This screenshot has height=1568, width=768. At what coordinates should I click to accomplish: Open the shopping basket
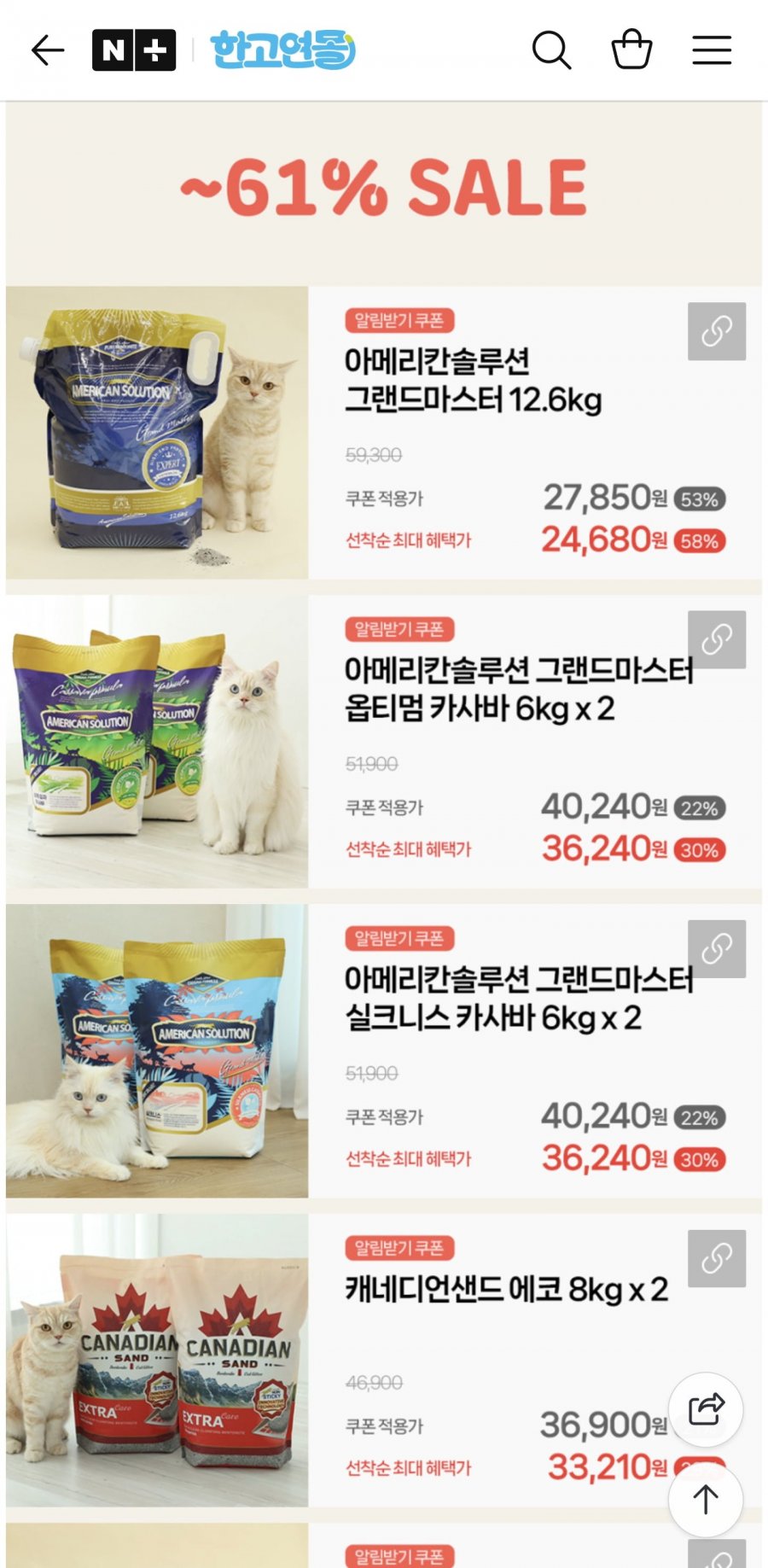click(631, 50)
